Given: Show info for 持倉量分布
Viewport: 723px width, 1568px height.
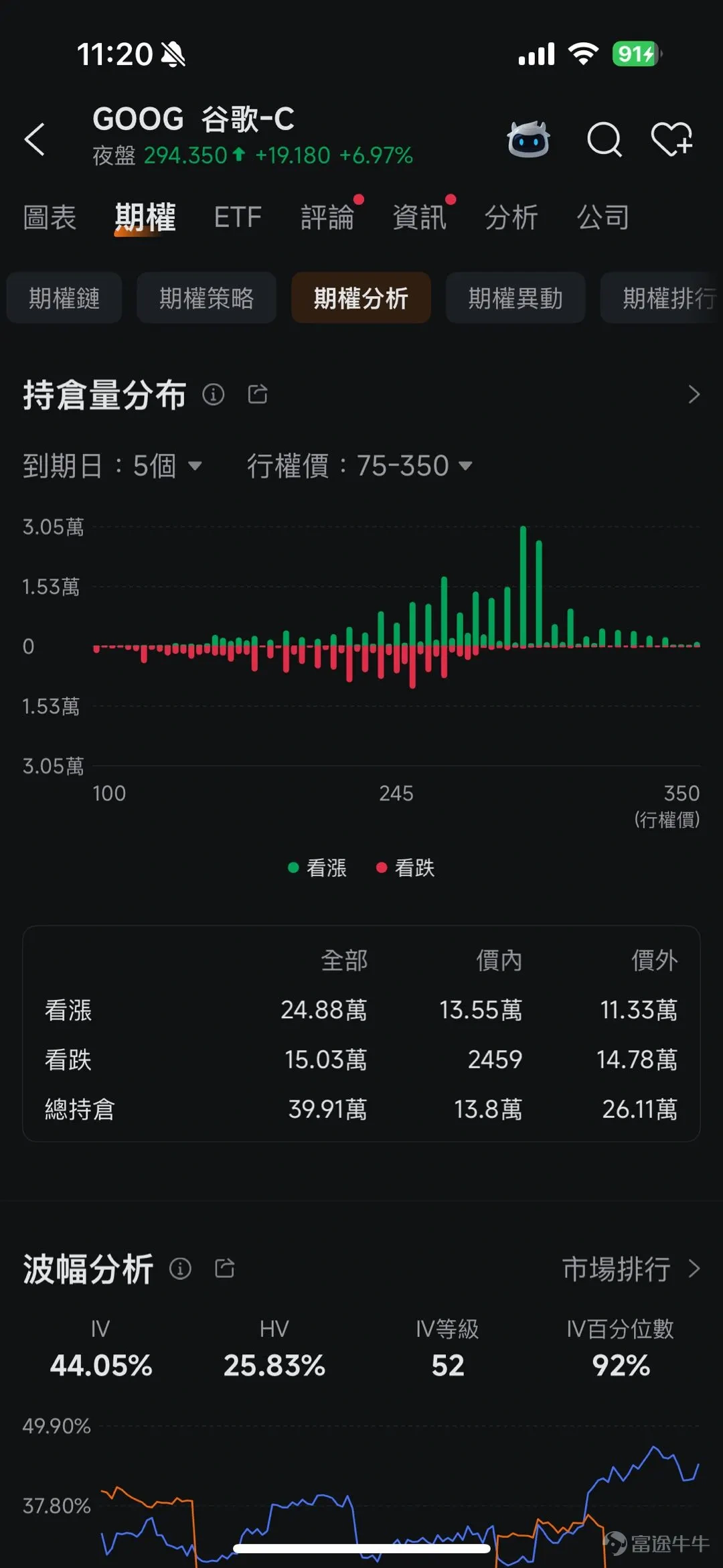Looking at the screenshot, I should pyautogui.click(x=214, y=395).
